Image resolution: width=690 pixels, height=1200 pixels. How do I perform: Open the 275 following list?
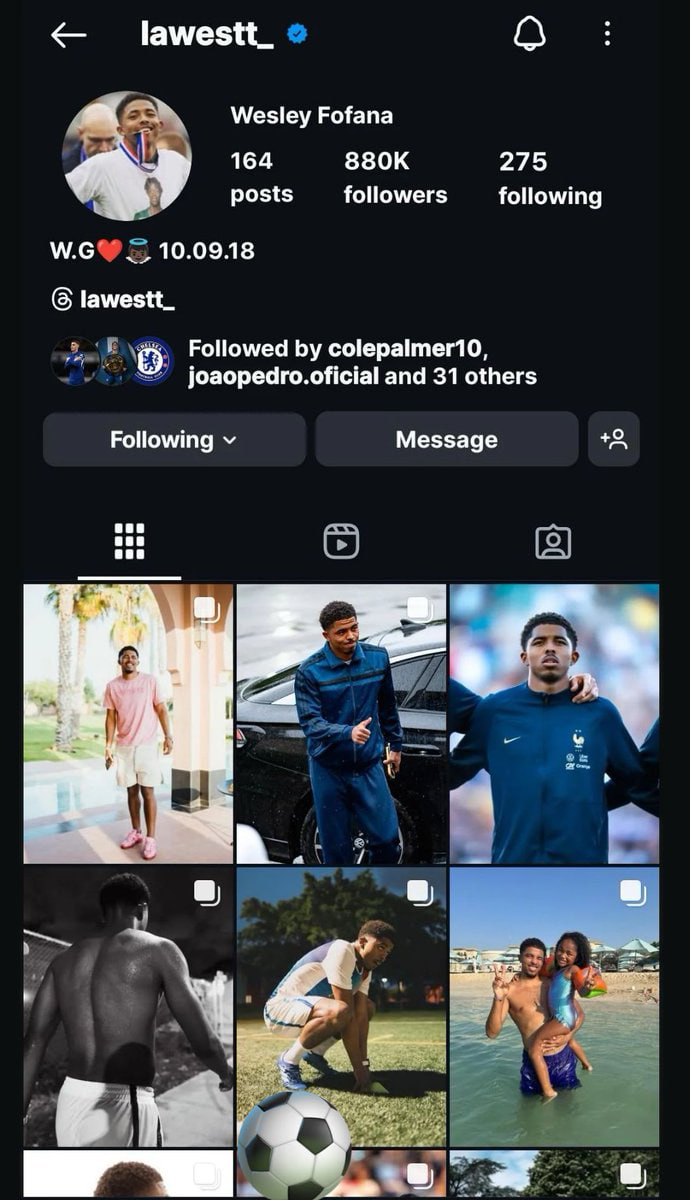(549, 177)
